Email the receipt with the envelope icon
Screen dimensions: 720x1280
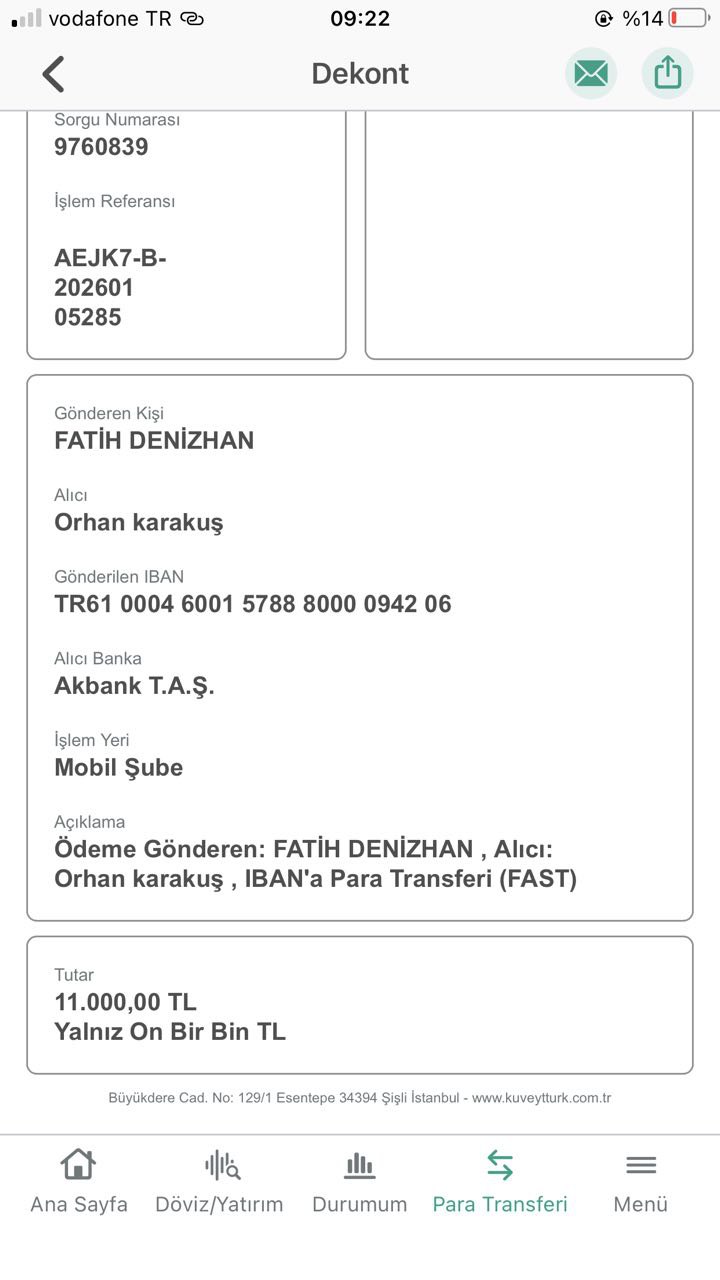(x=591, y=74)
